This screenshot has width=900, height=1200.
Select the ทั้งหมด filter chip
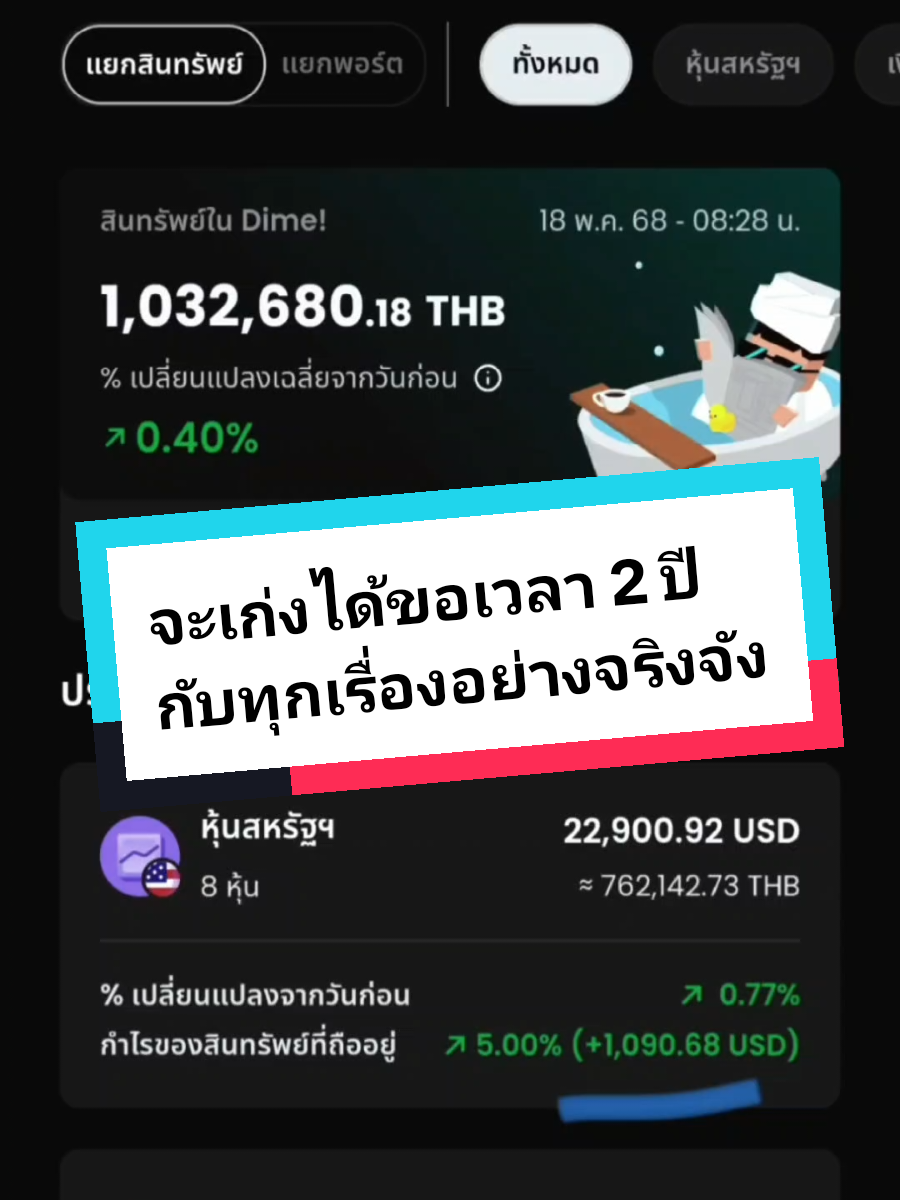556,64
